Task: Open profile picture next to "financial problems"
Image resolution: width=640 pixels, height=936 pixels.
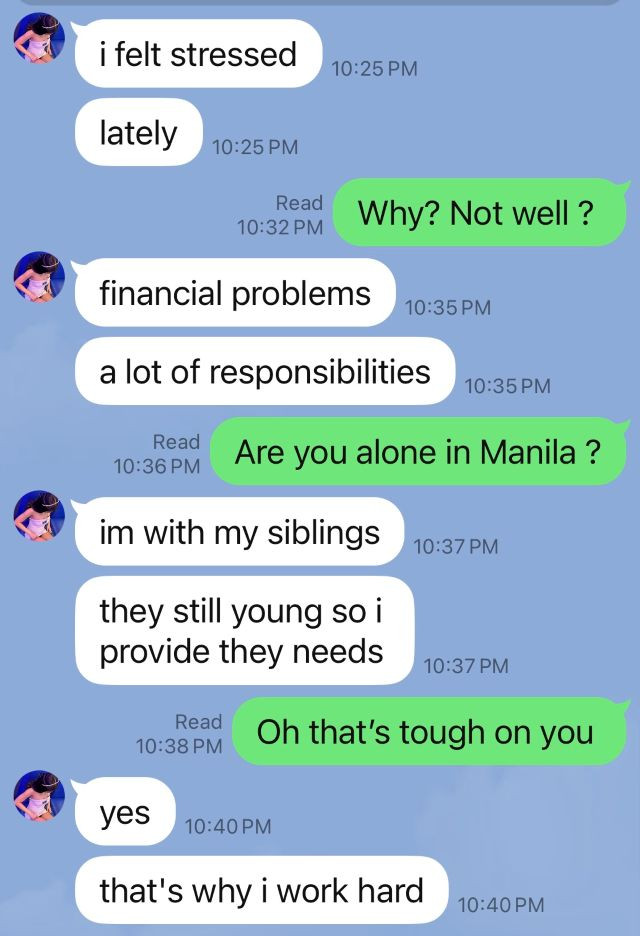Action: (x=39, y=277)
